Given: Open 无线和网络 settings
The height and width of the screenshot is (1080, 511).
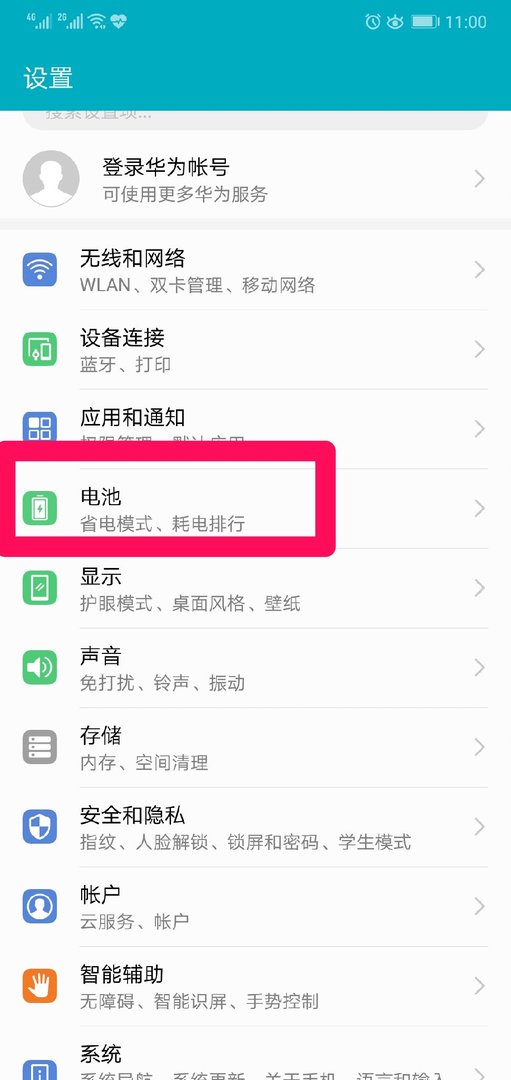Looking at the screenshot, I should tap(256, 270).
